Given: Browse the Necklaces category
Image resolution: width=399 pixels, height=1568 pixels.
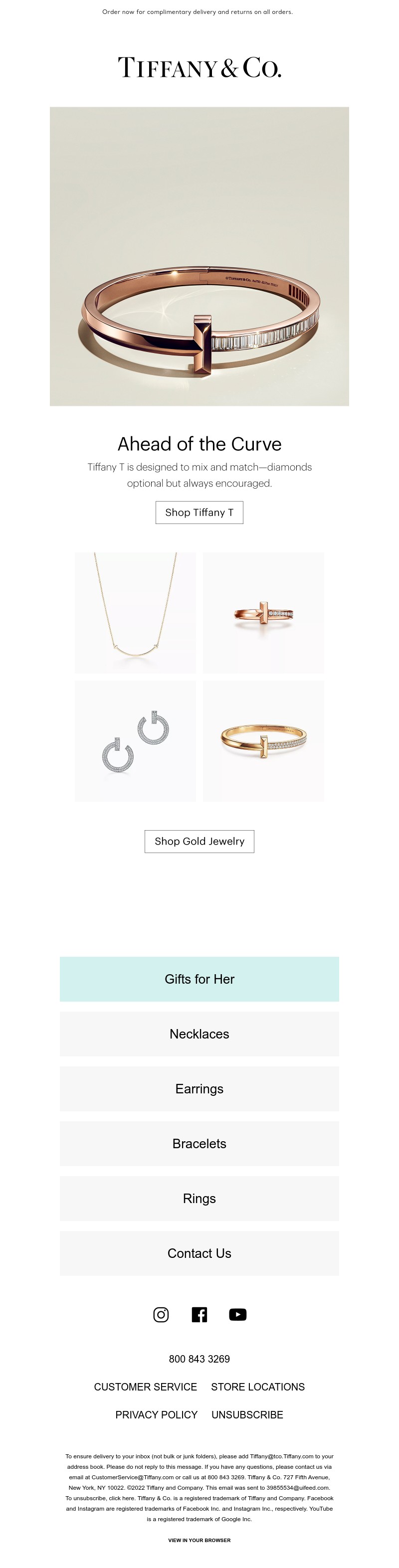Looking at the screenshot, I should pos(199,1034).
